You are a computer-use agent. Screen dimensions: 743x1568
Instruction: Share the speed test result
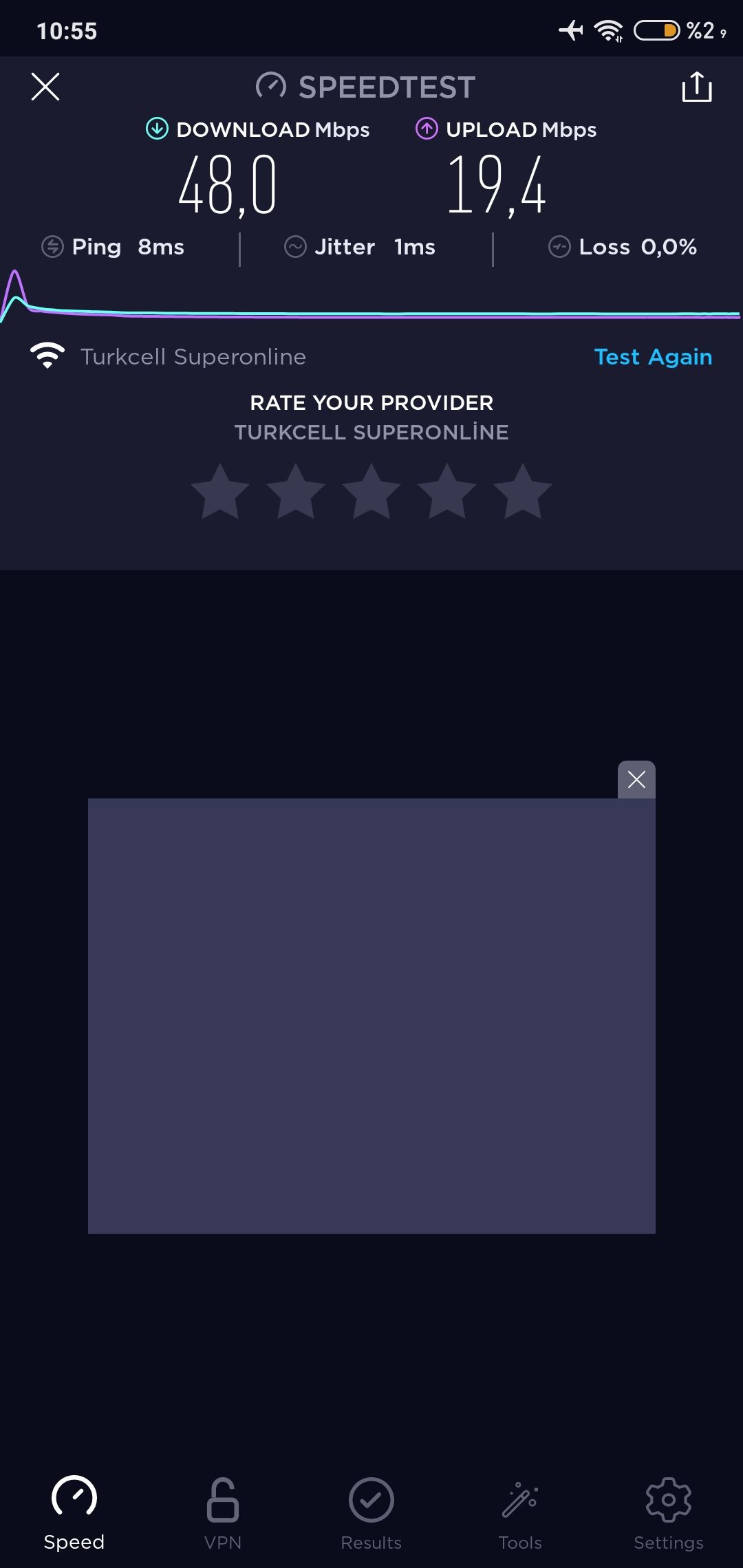click(x=696, y=87)
